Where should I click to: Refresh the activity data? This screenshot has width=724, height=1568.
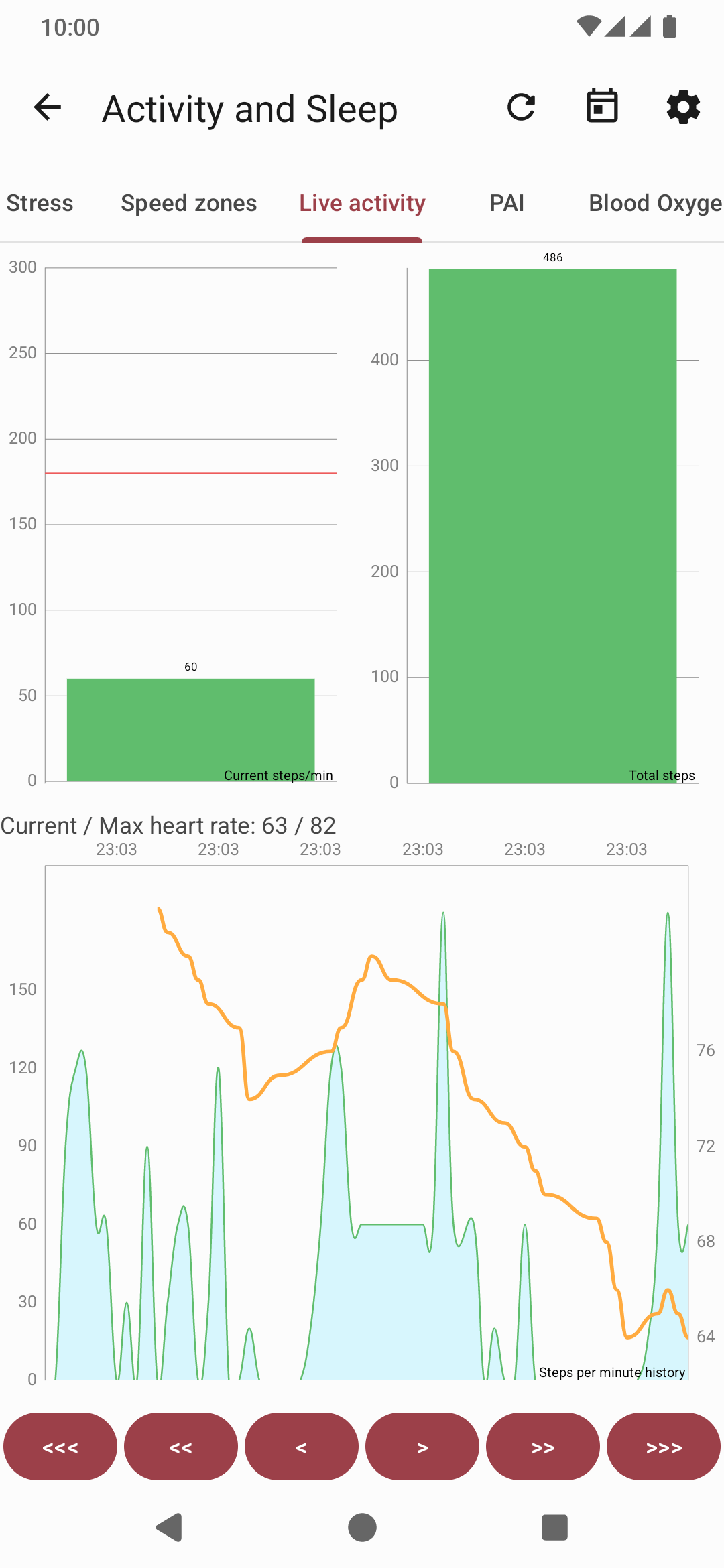521,107
